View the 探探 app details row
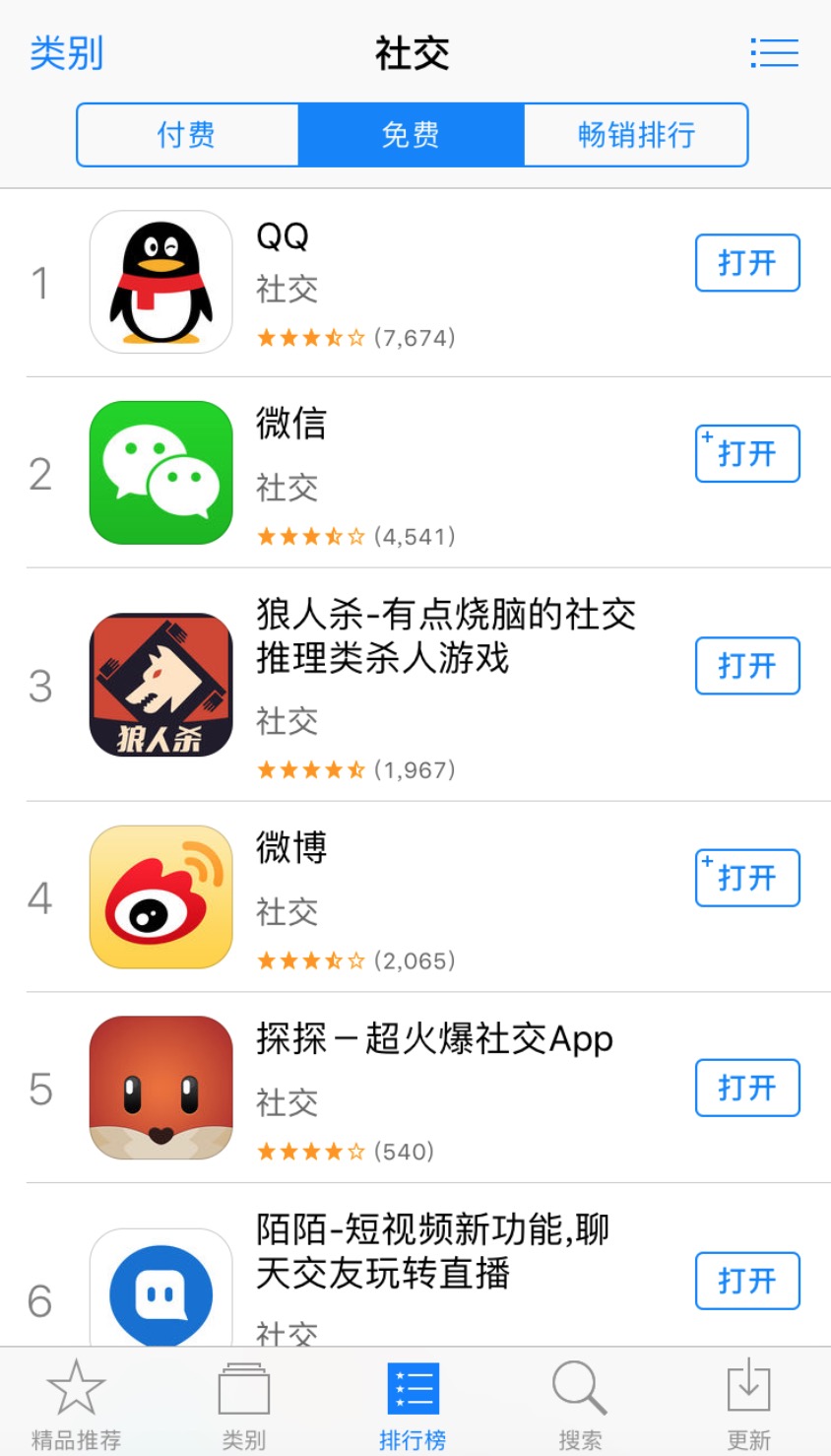 [x=415, y=1088]
